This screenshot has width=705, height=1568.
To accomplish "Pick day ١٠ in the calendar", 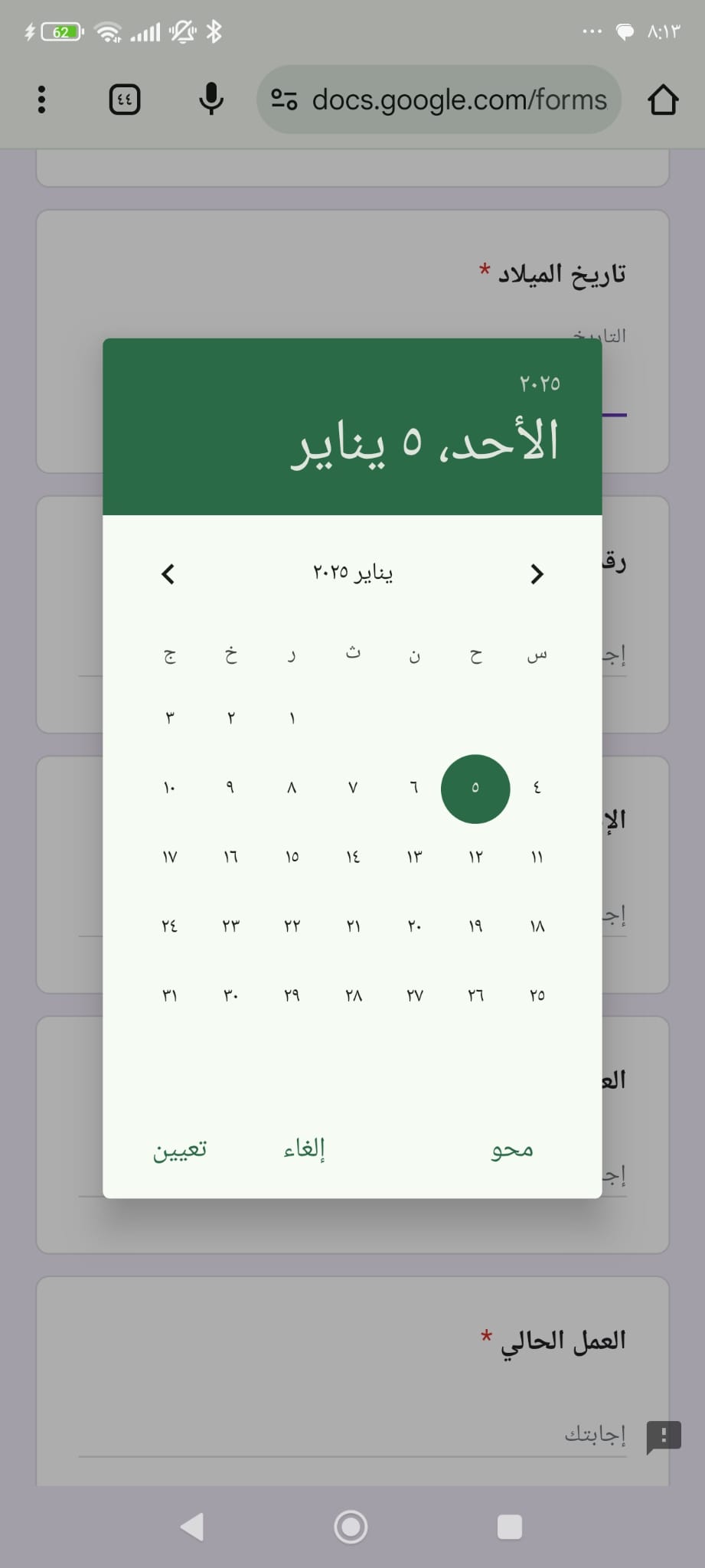I will tap(169, 788).
